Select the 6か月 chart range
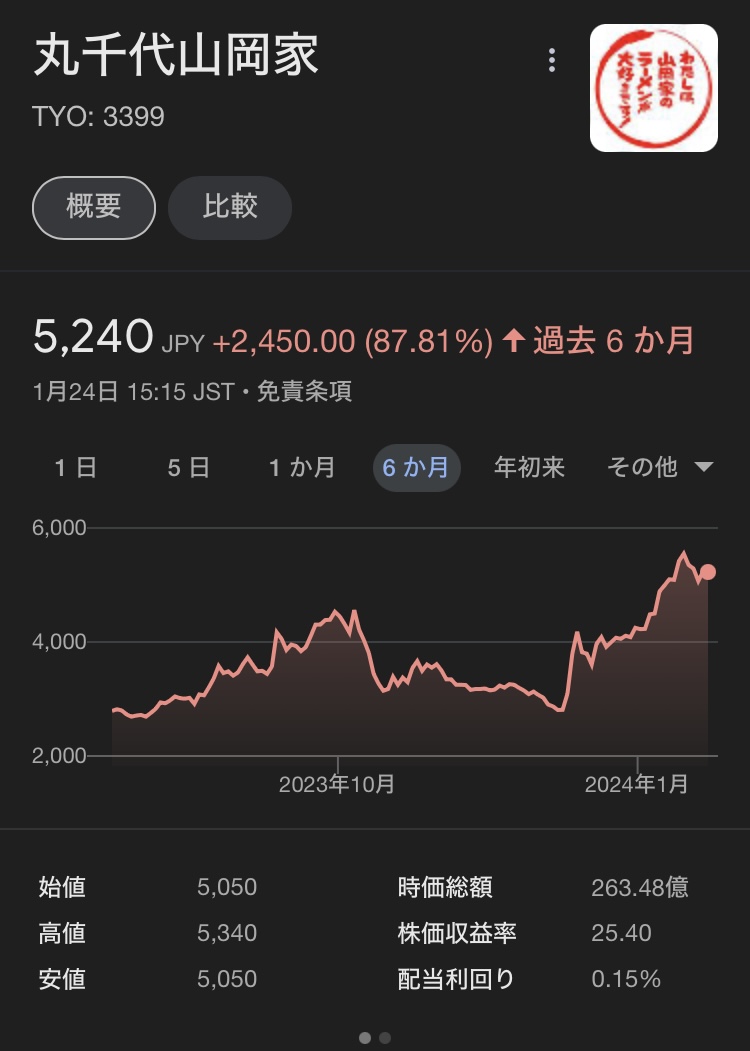Viewport: 750px width, 1051px height. [416, 468]
